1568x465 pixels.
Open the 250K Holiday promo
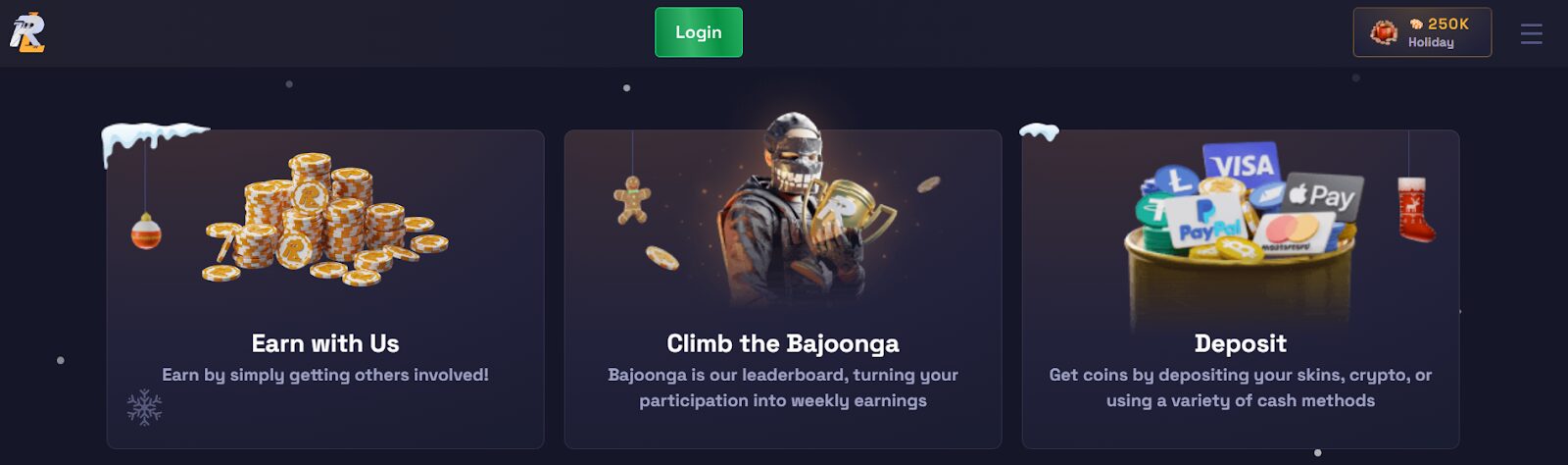[x=1422, y=32]
